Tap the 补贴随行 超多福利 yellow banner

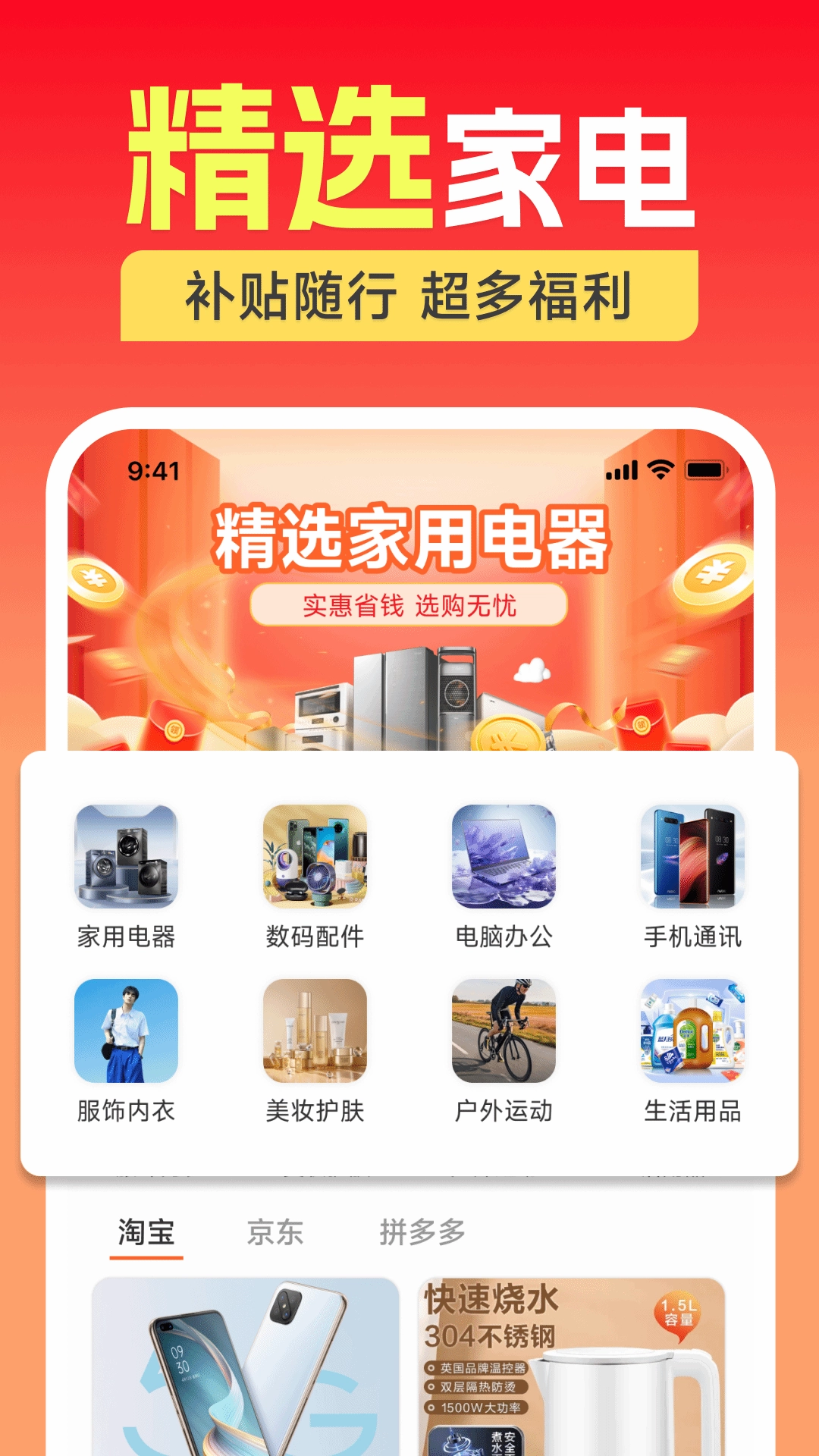pos(409,295)
